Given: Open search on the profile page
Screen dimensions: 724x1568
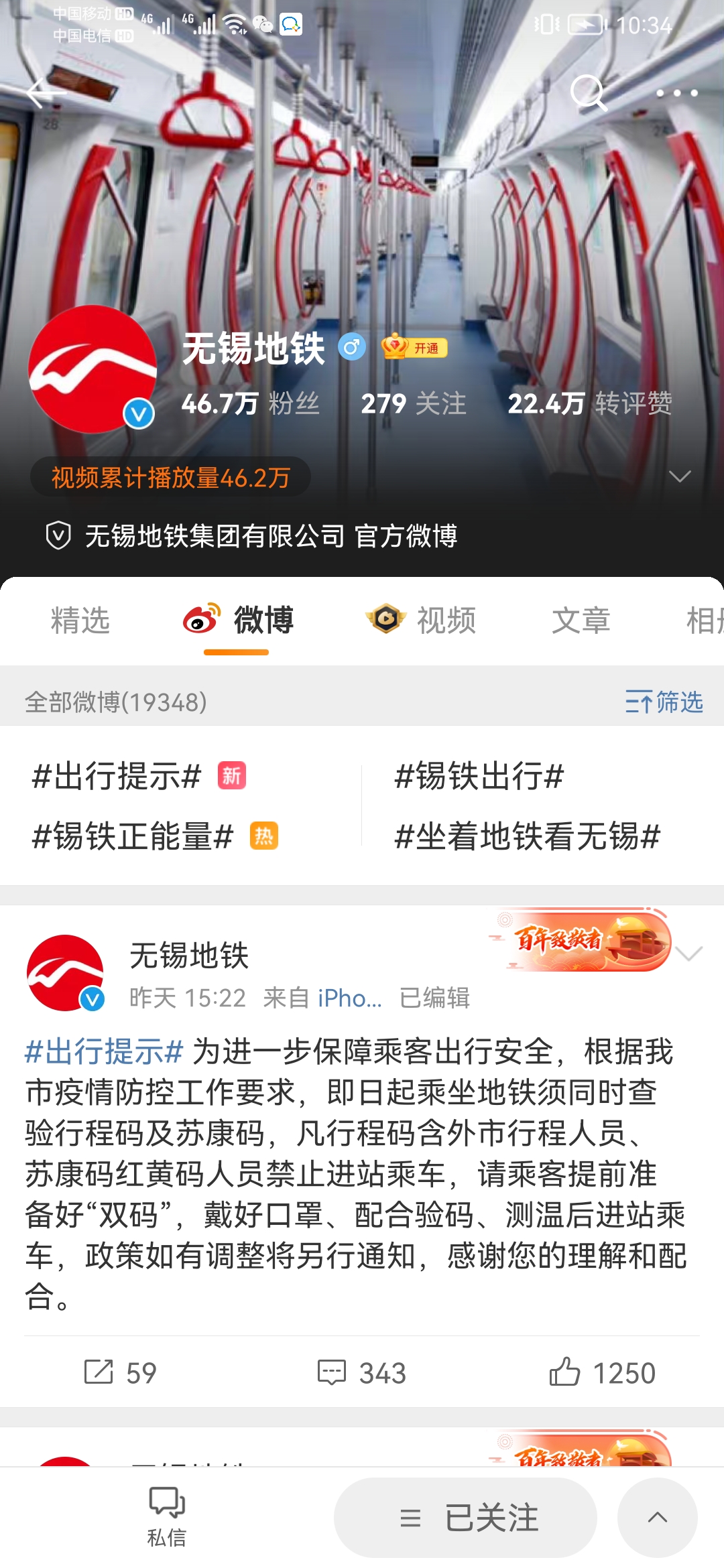Looking at the screenshot, I should [589, 92].
